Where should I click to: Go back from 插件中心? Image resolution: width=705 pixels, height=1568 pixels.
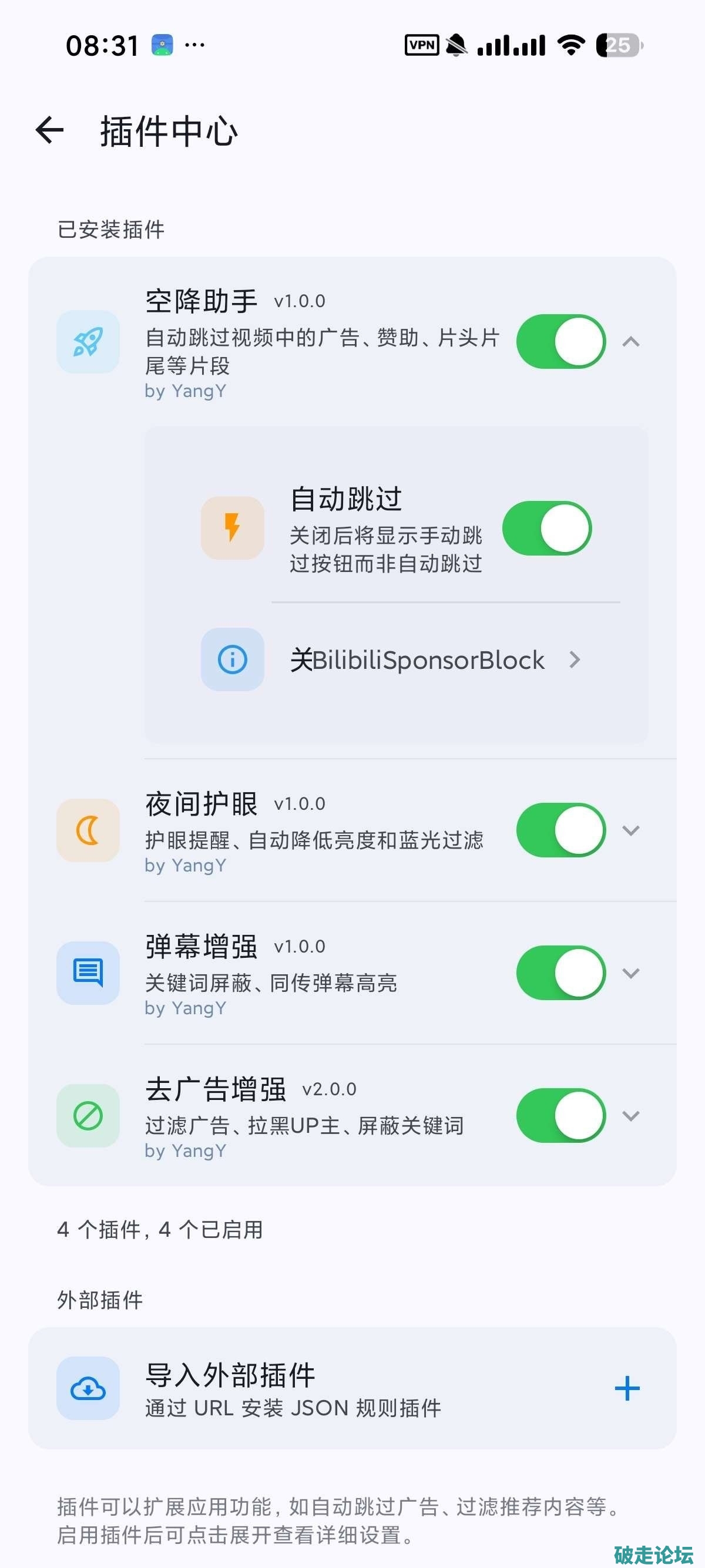(50, 130)
